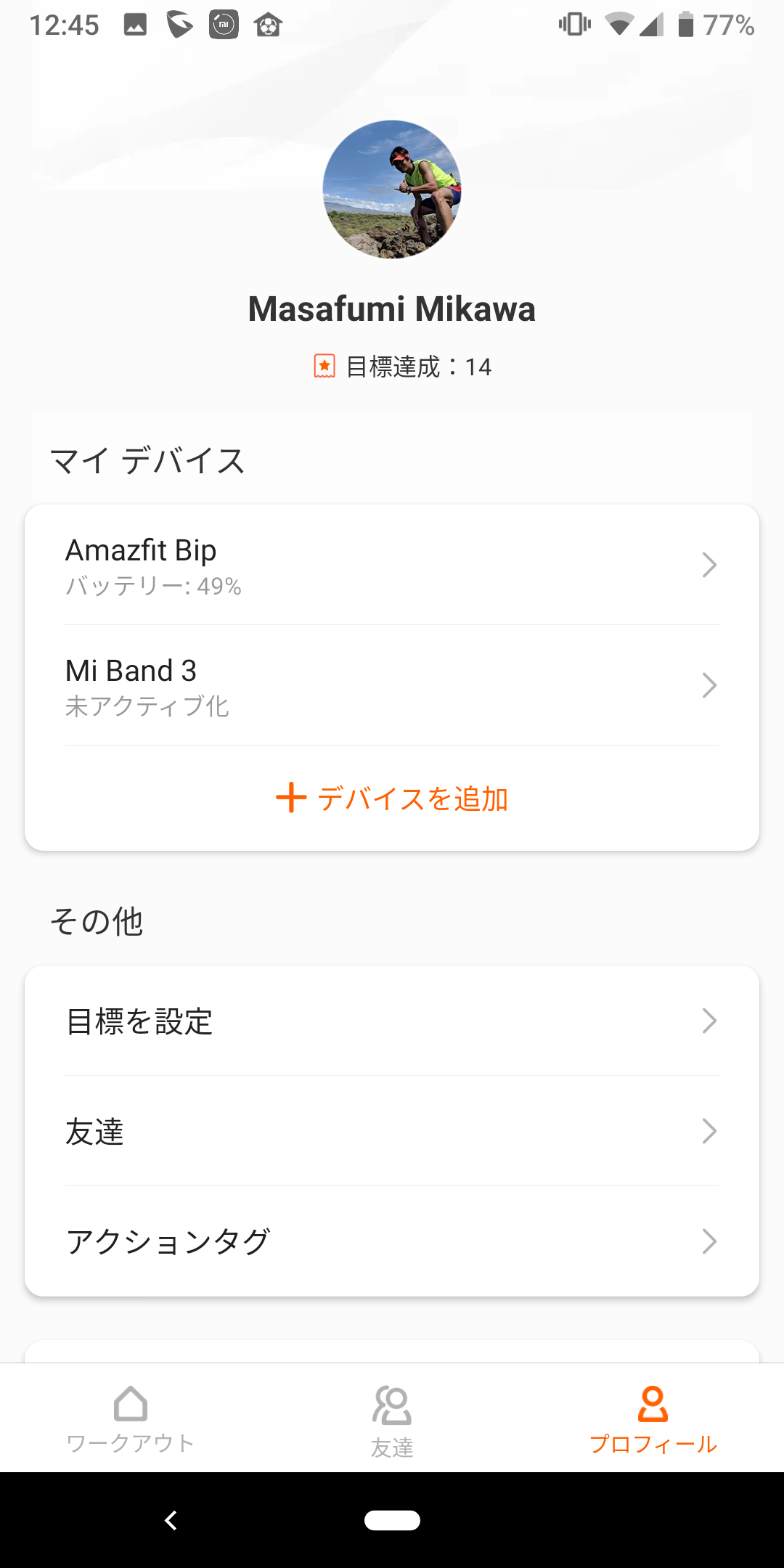
Task: Tap the home pill to go home
Action: tap(392, 1520)
